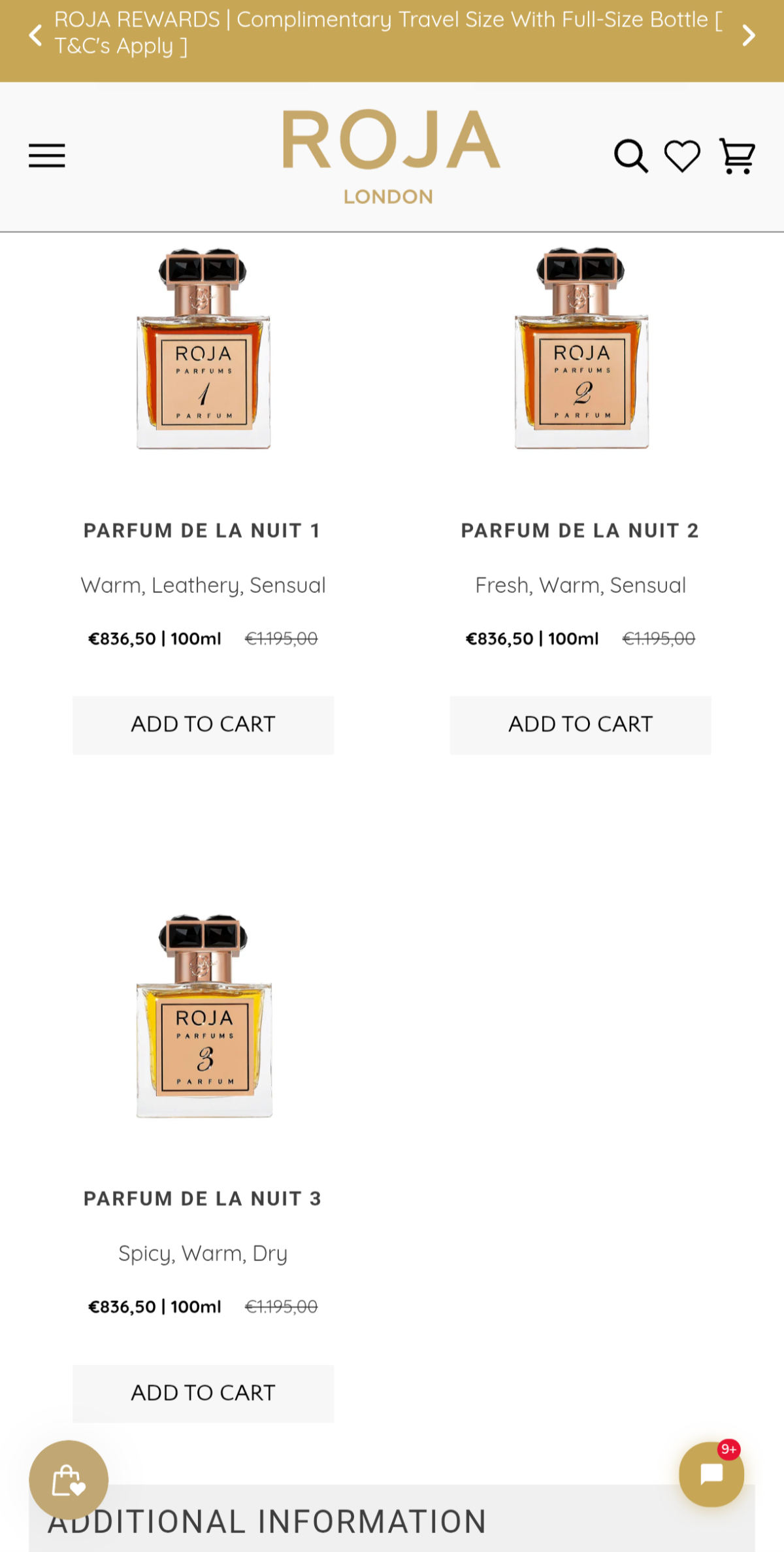The image size is (784, 1552).
Task: Open the wishlist heart icon
Action: (x=682, y=156)
